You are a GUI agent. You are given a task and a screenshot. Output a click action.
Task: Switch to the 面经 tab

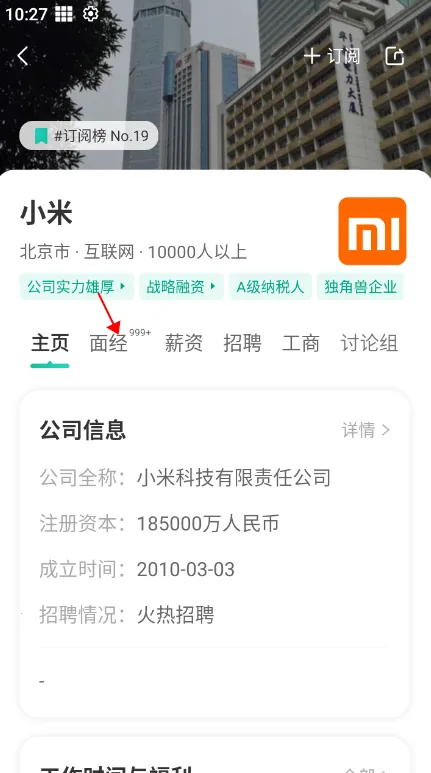click(x=109, y=343)
